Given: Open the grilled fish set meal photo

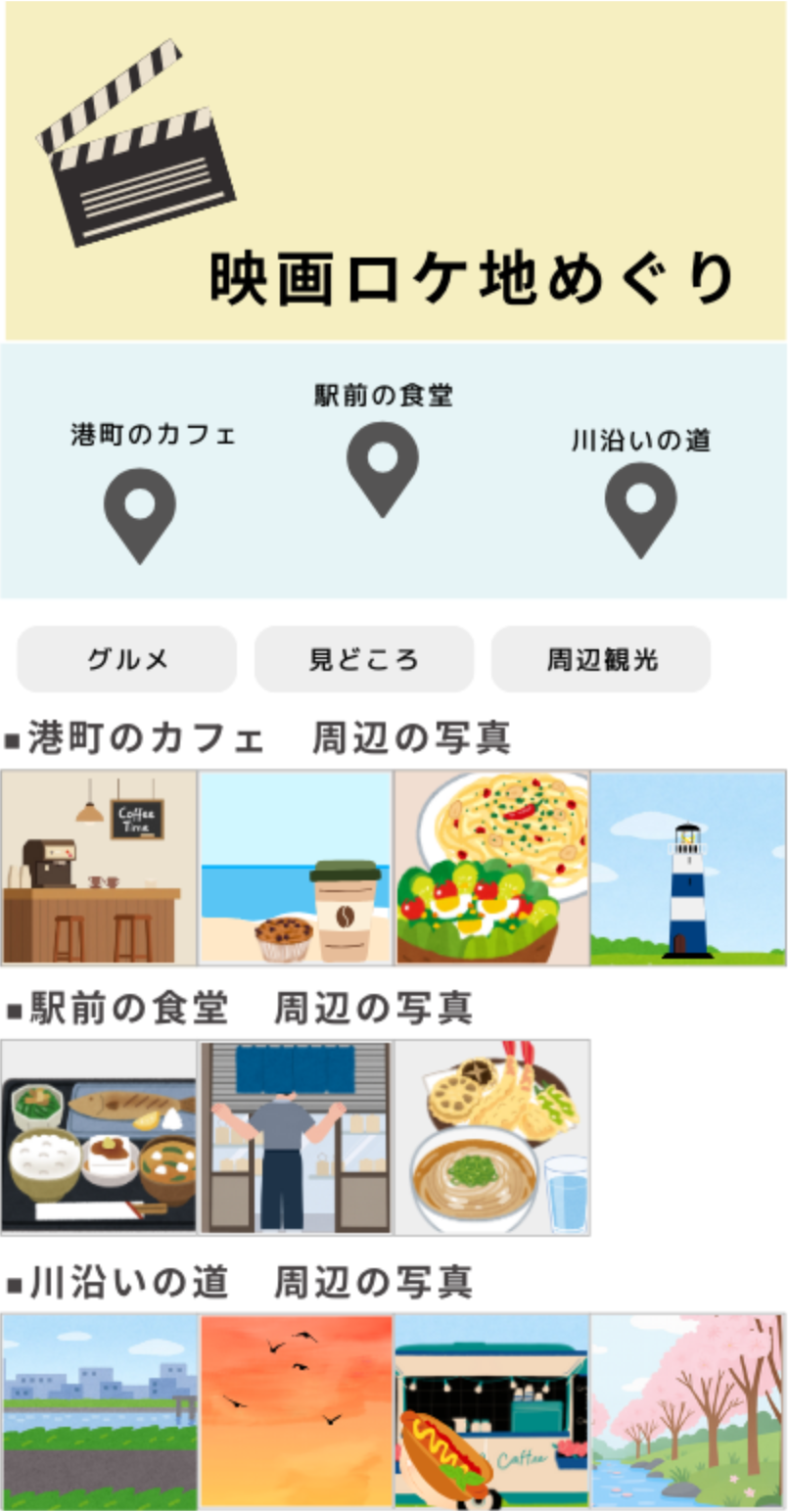Looking at the screenshot, I should click(98, 1138).
